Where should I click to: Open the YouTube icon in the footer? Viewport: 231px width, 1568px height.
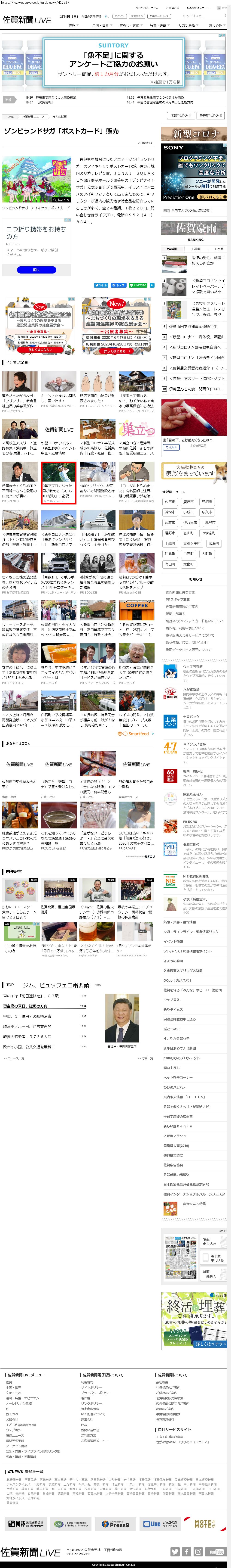pos(215,1552)
